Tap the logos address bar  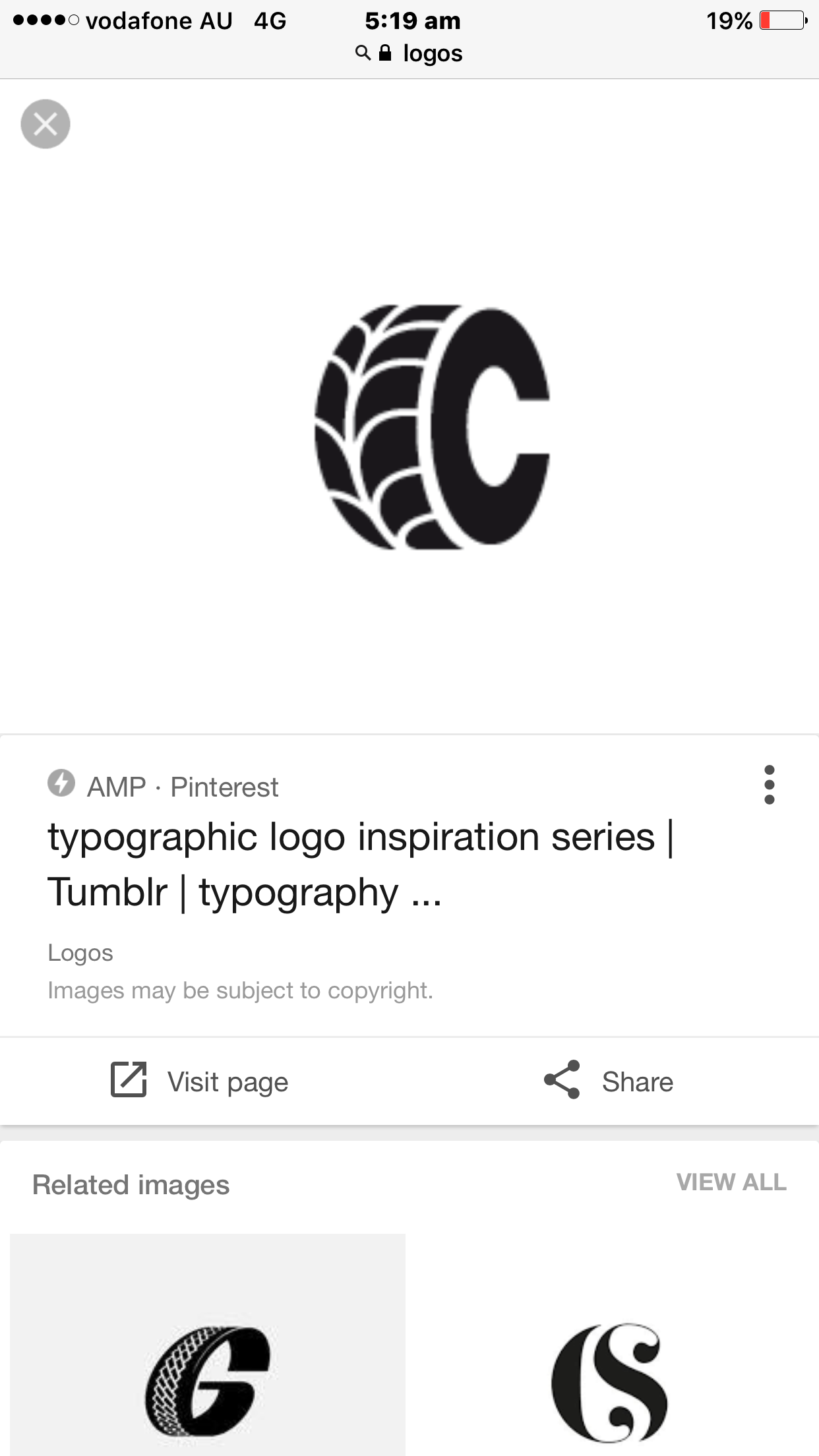[x=410, y=53]
